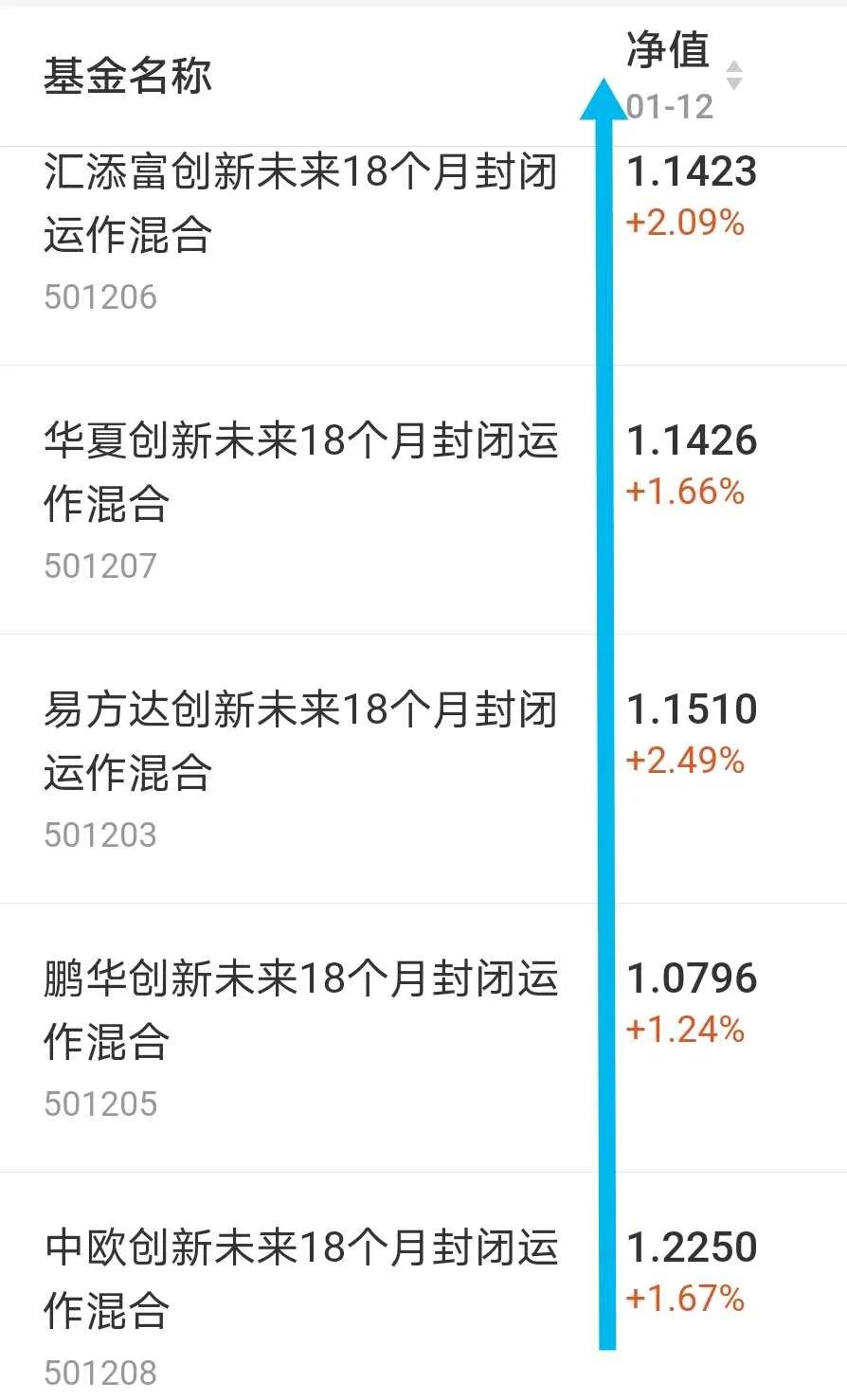Click fund code 501203
The height and width of the screenshot is (1400, 847).
(x=100, y=835)
